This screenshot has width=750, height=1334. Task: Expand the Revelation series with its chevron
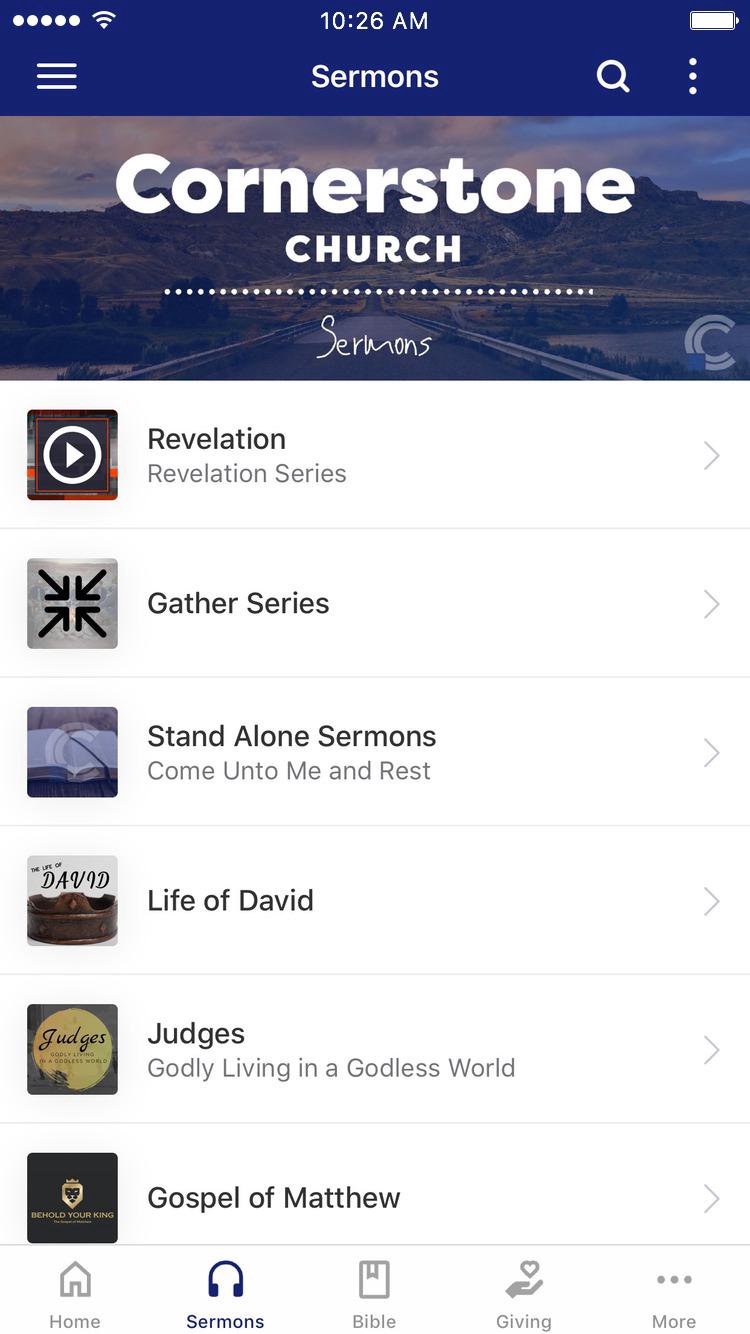pos(711,455)
